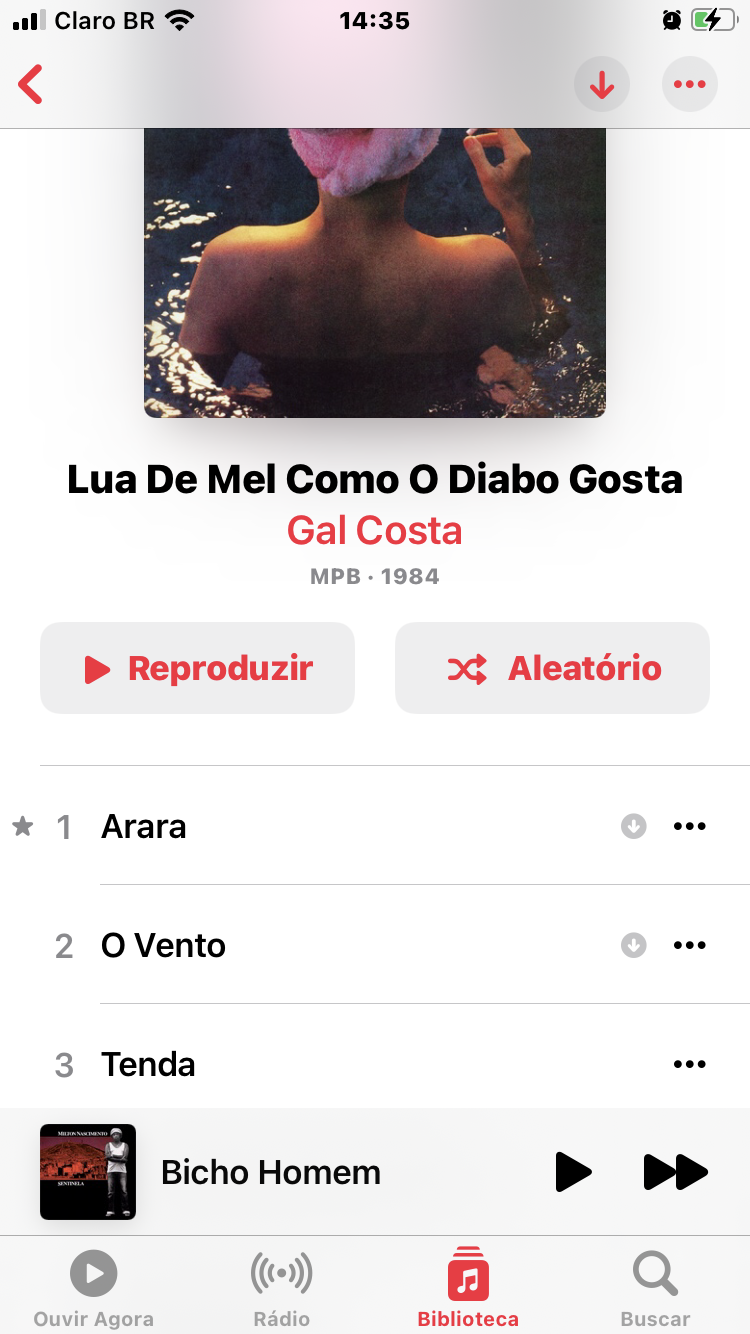The image size is (750, 1334).
Task: Skip to the next track
Action: (675, 1172)
